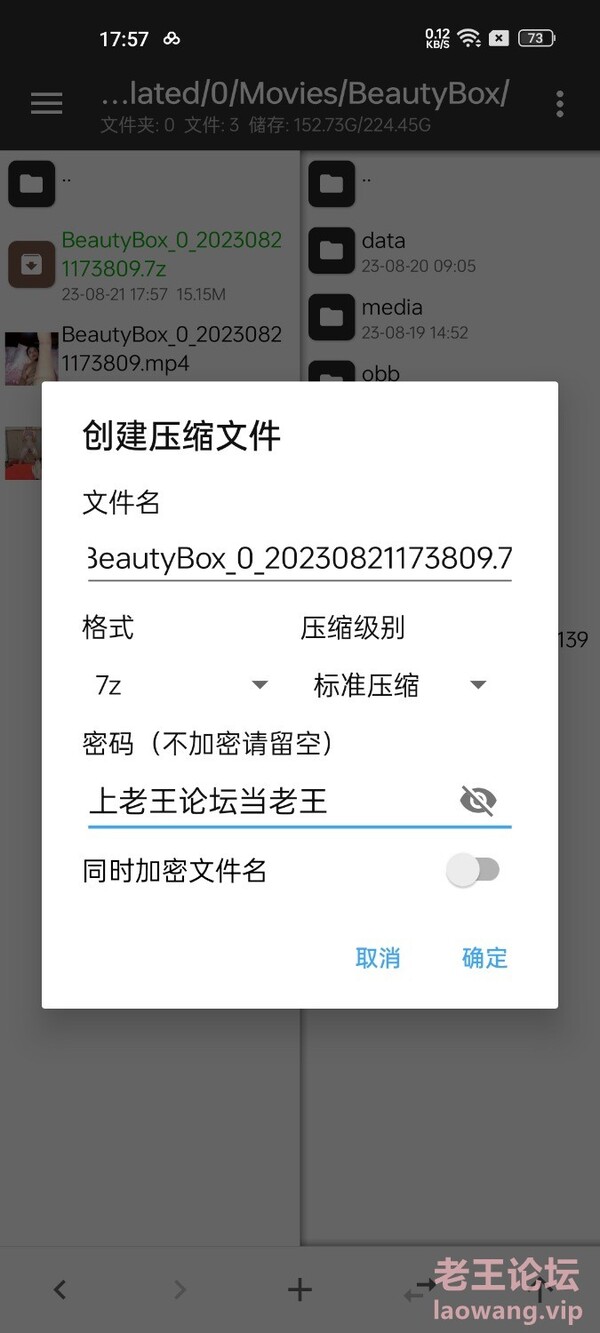Open the 格式 7z dropdown
The height and width of the screenshot is (1333, 600).
pos(180,685)
